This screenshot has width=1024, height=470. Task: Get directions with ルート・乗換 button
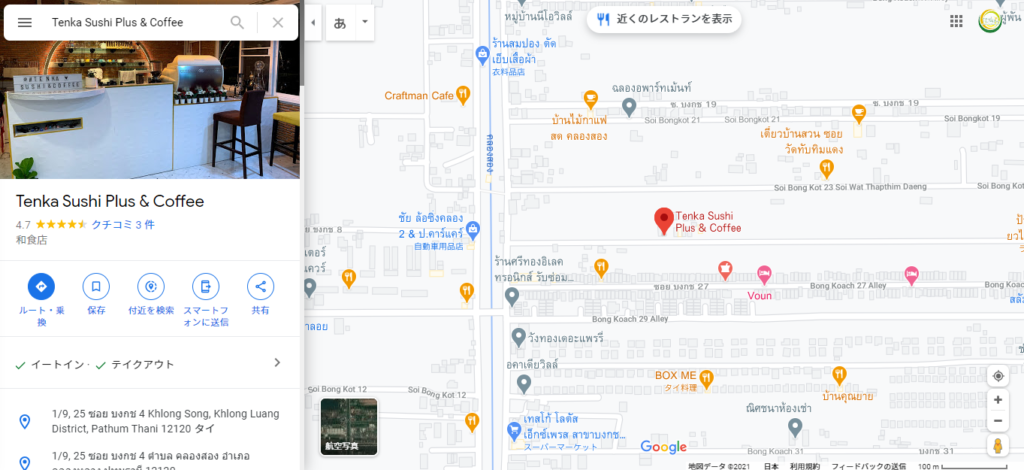41,286
